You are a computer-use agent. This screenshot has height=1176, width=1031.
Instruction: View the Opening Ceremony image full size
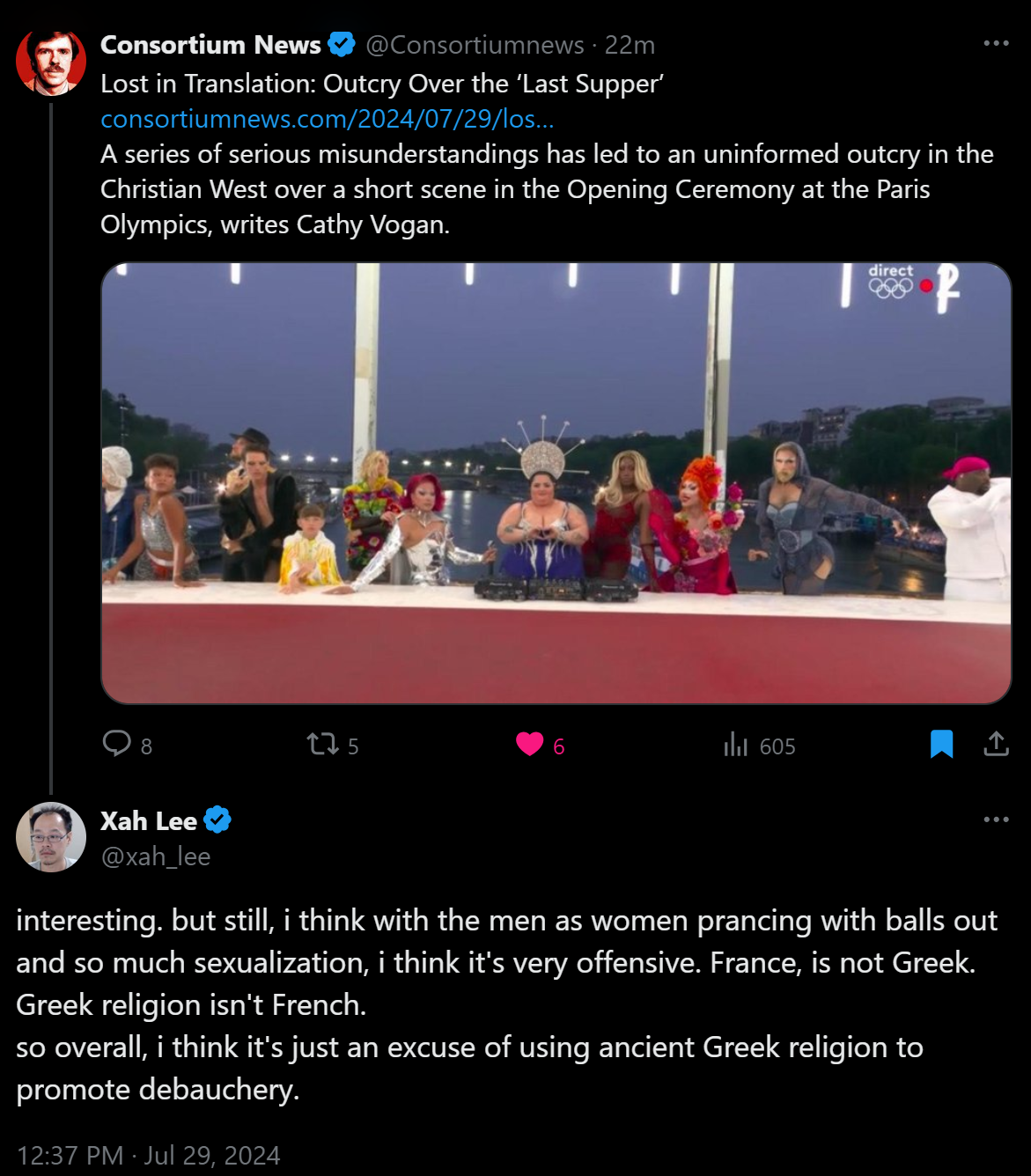[x=556, y=483]
